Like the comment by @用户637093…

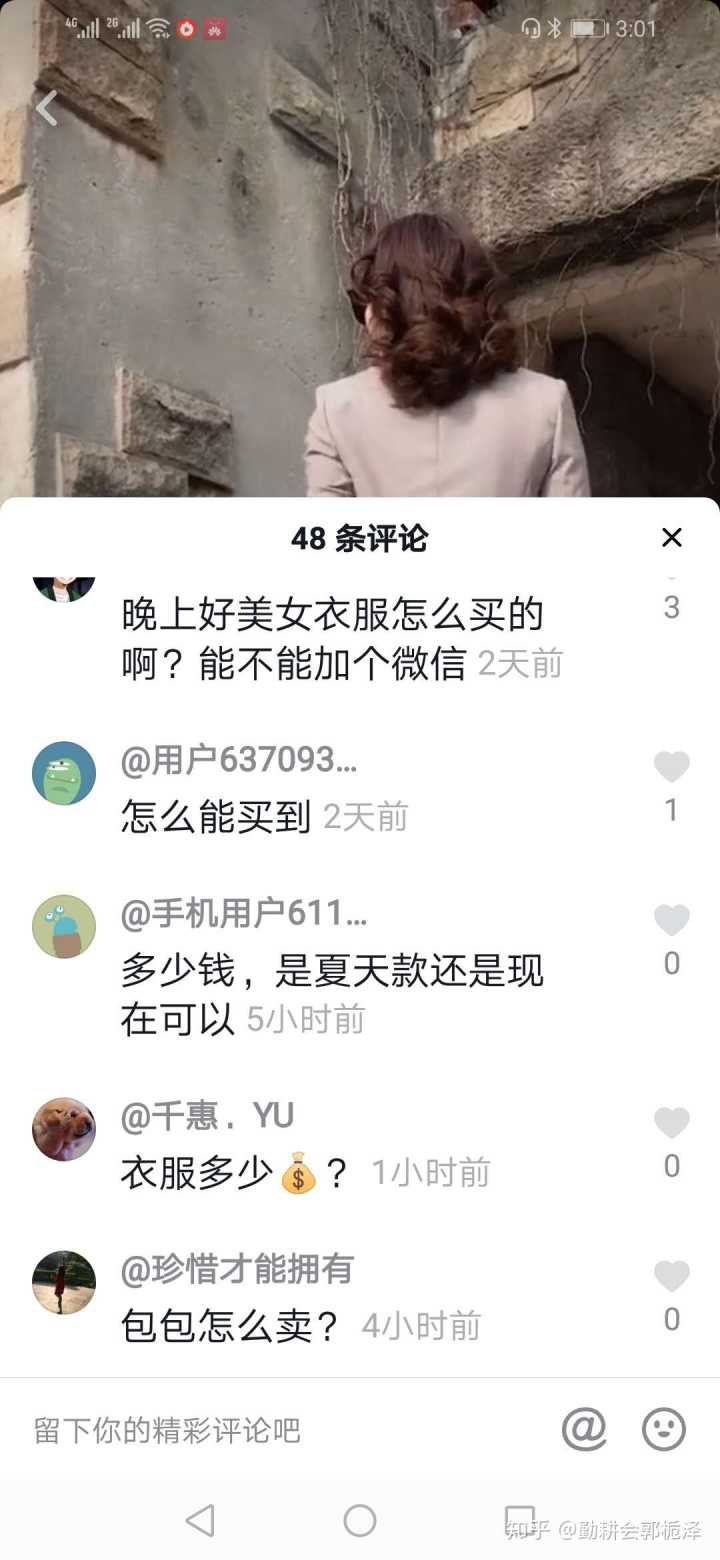coord(671,767)
